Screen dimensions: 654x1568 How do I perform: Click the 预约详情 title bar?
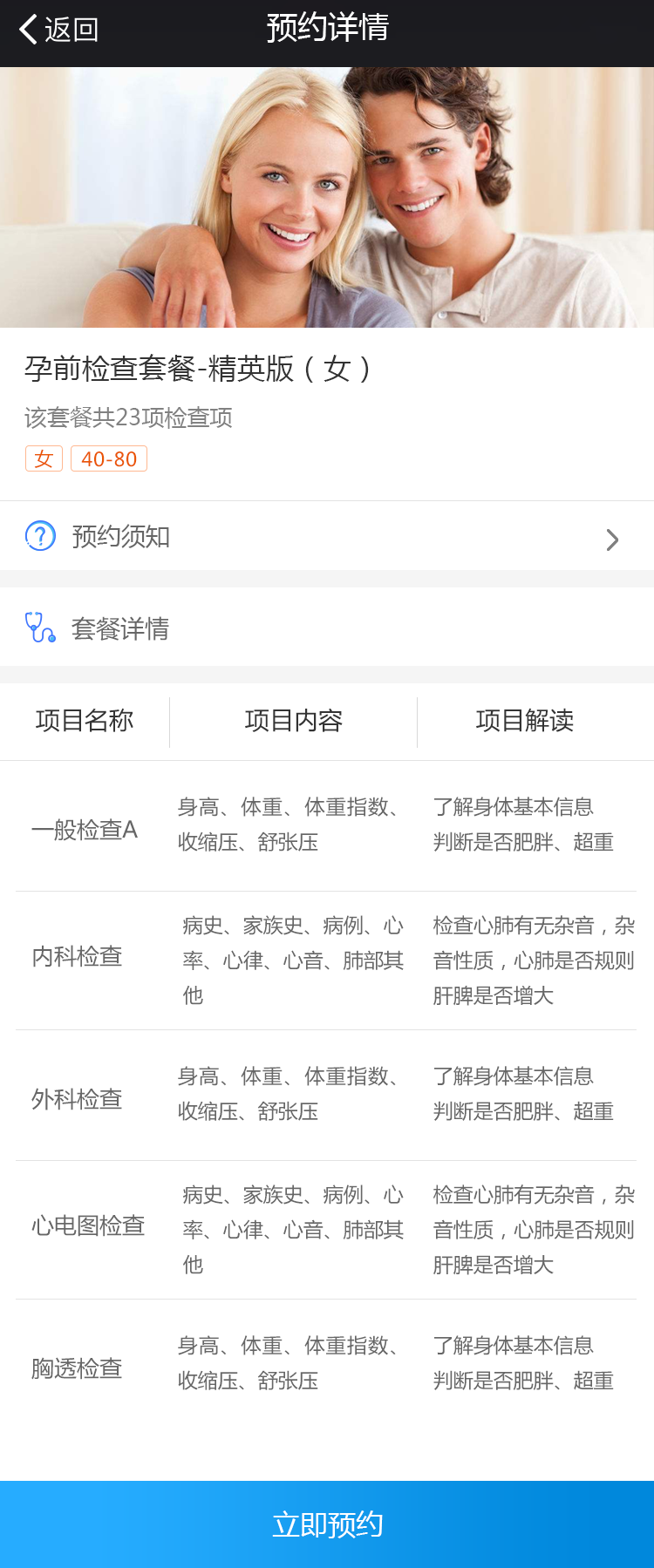tap(327, 29)
